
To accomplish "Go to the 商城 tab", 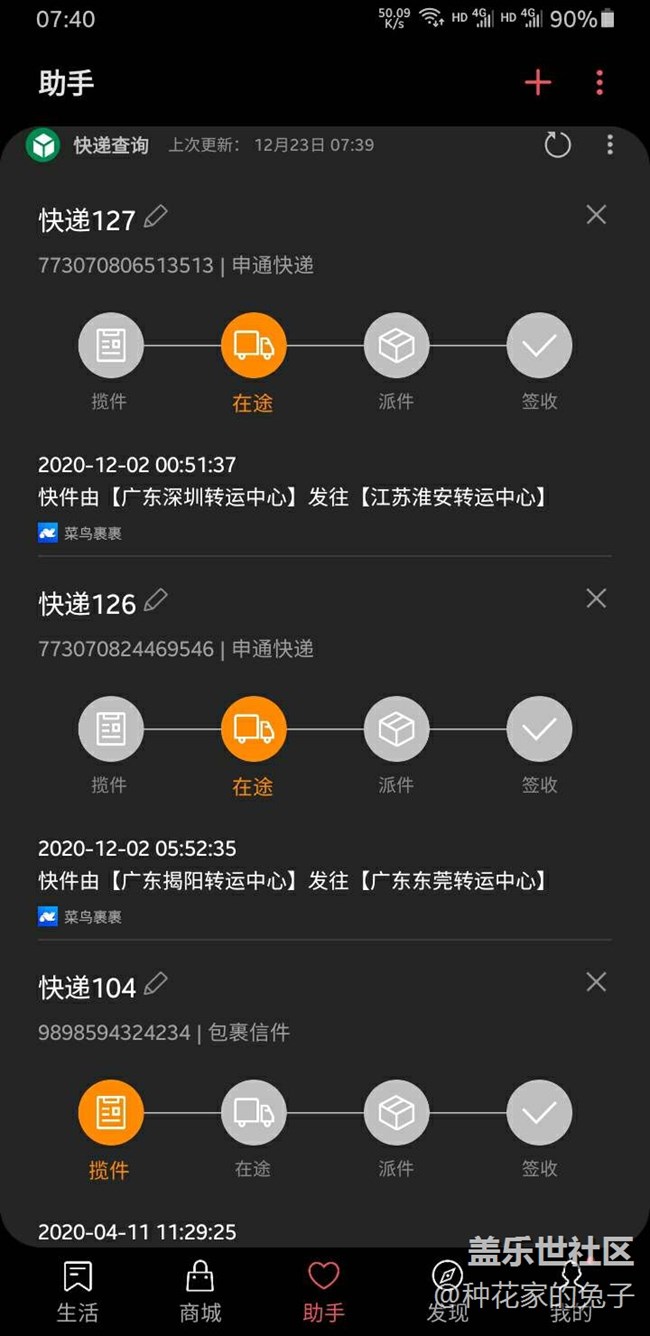I will pyautogui.click(x=200, y=1291).
